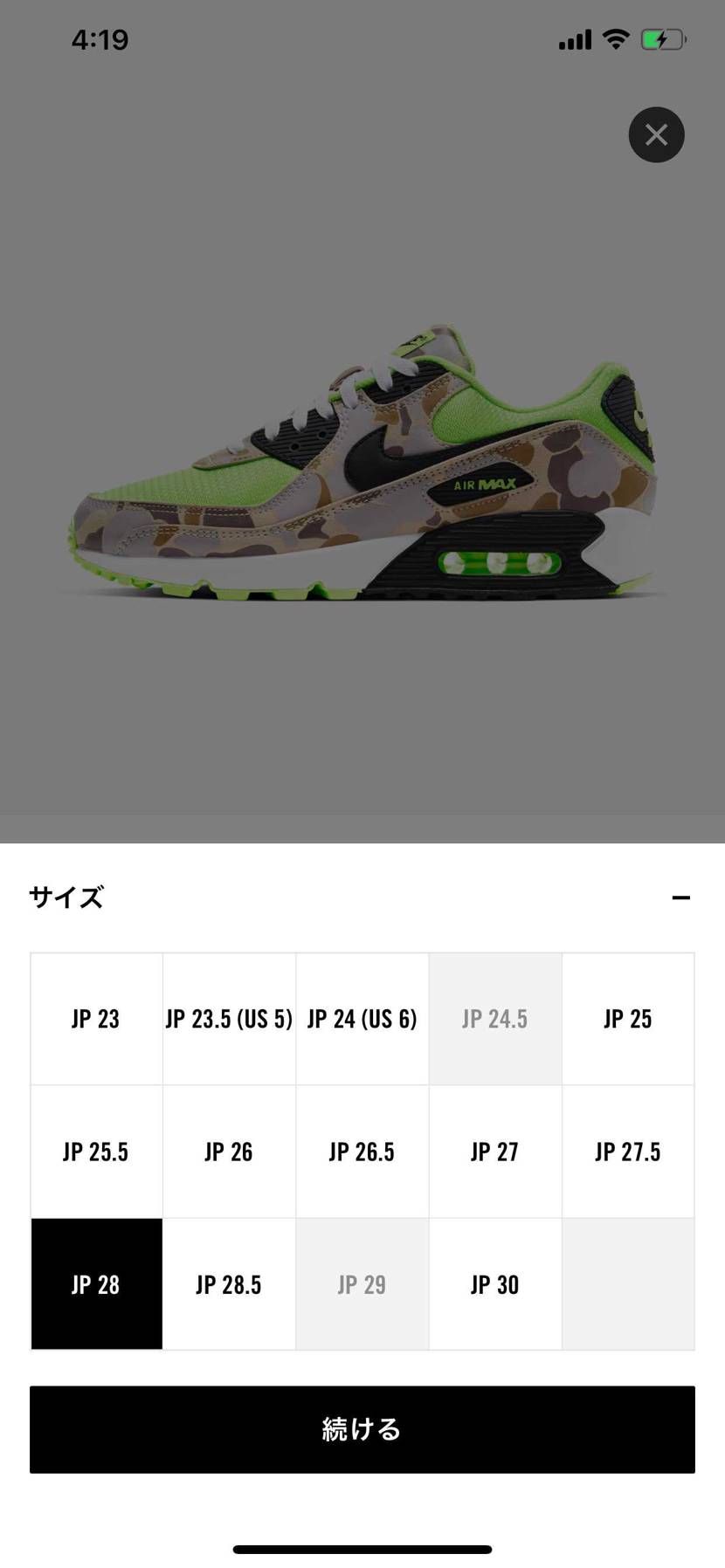Select size JP 27.5
Screen dimensions: 725x1568
628,1152
